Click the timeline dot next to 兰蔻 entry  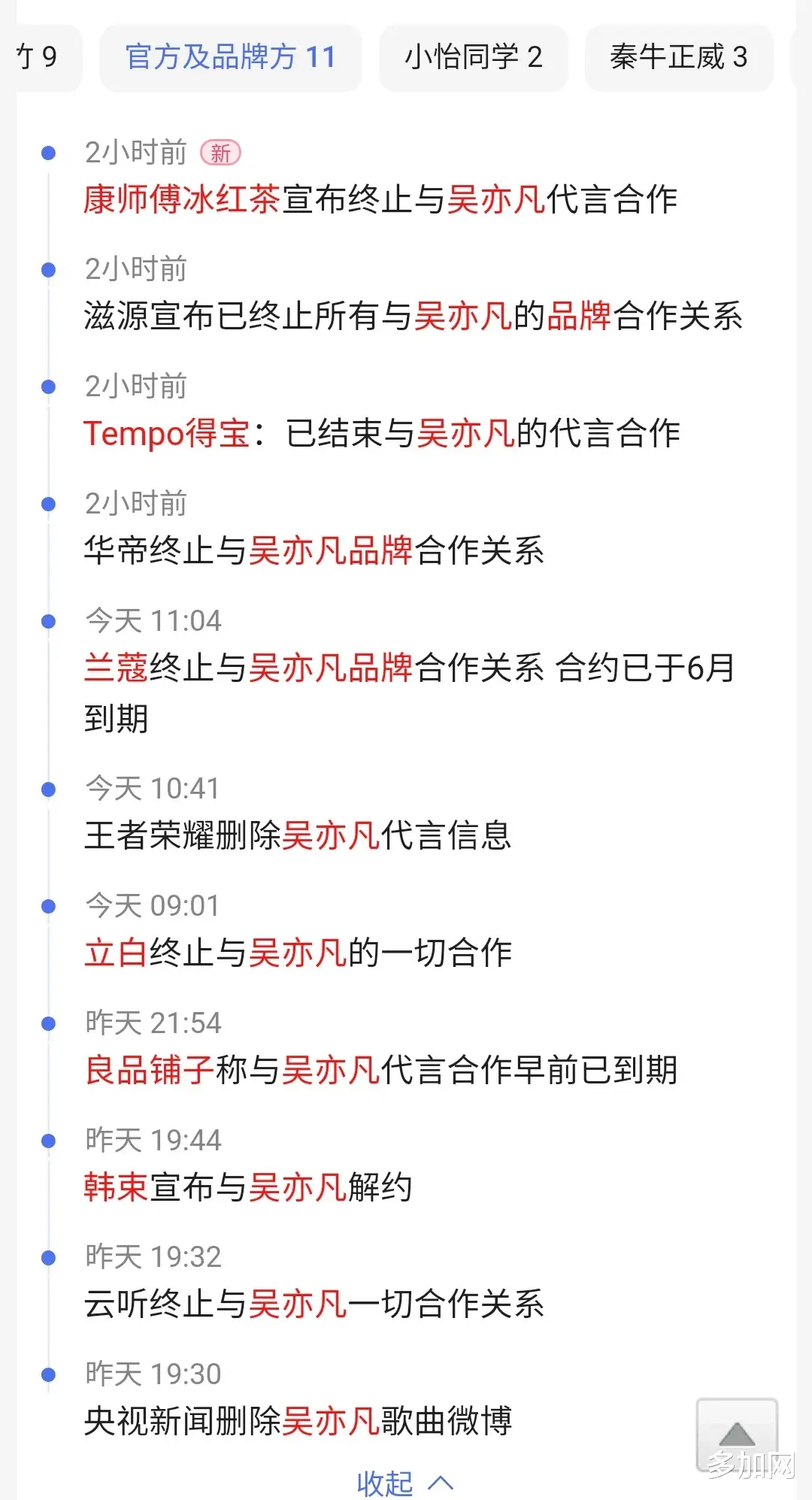48,621
